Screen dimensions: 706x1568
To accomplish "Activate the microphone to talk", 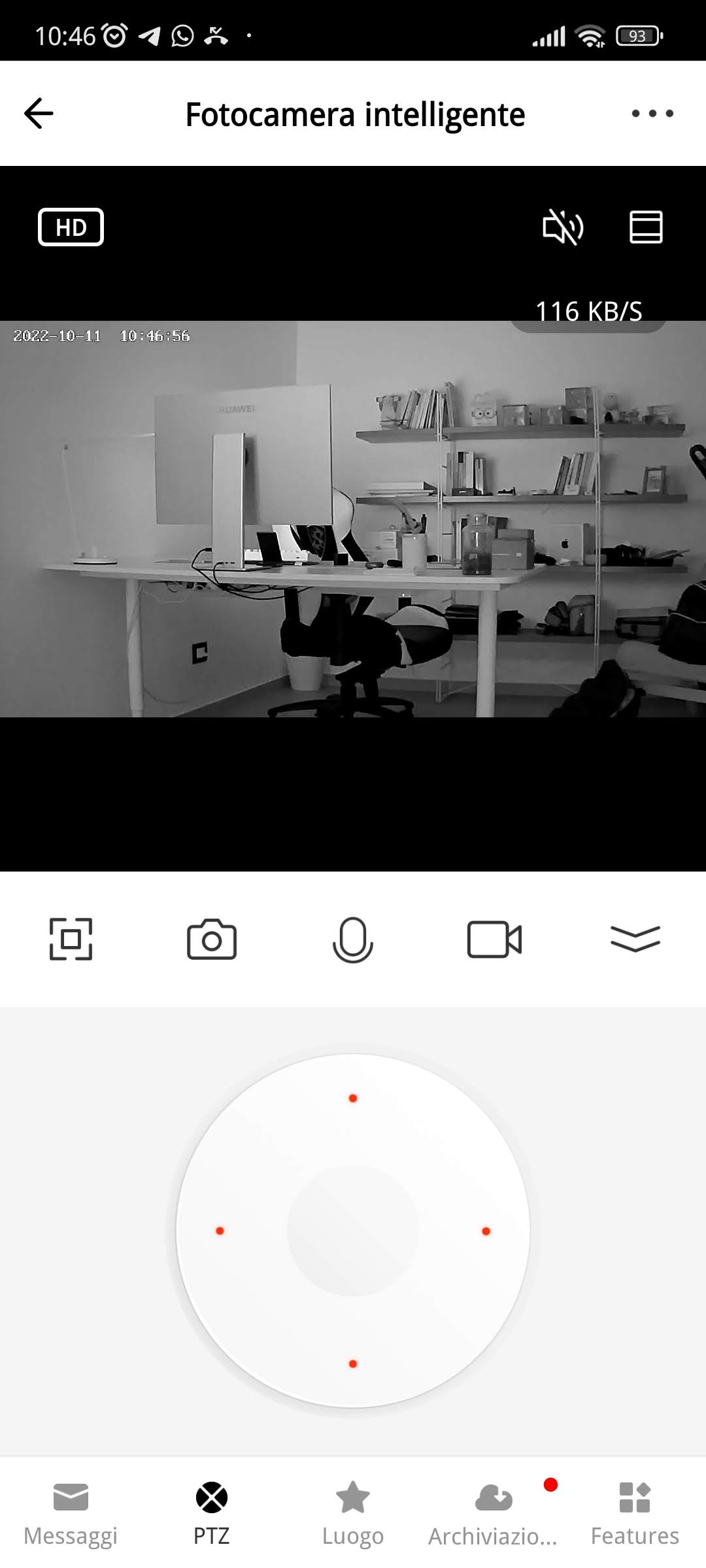I will 353,939.
